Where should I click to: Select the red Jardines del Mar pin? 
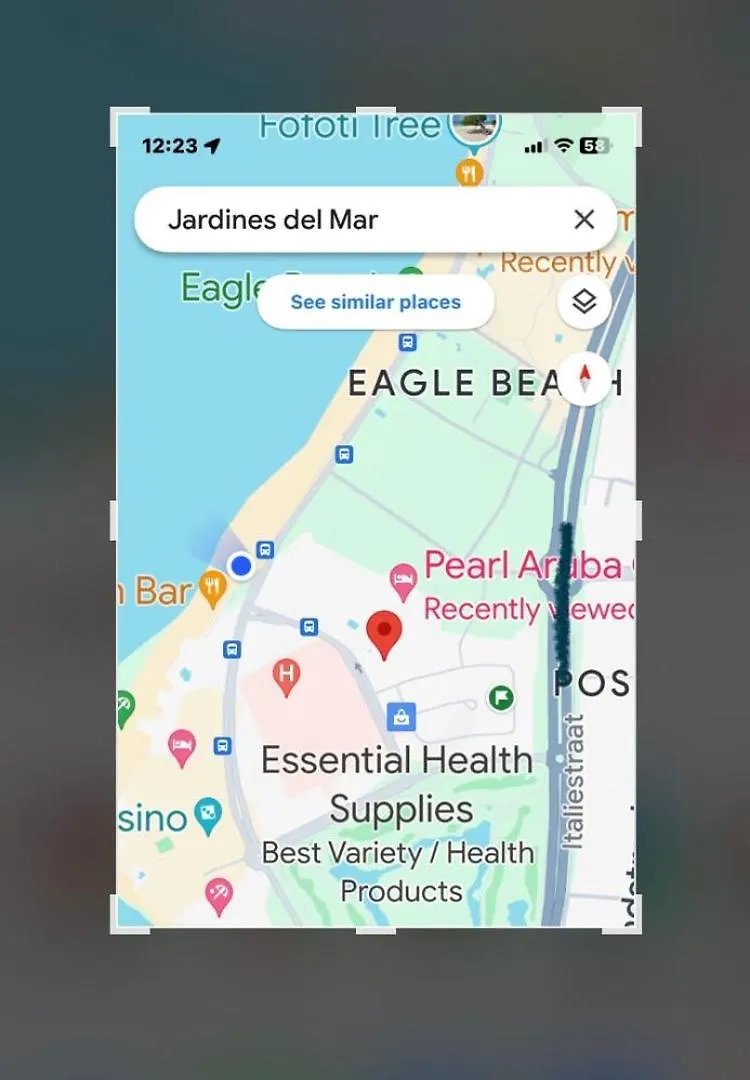[384, 633]
